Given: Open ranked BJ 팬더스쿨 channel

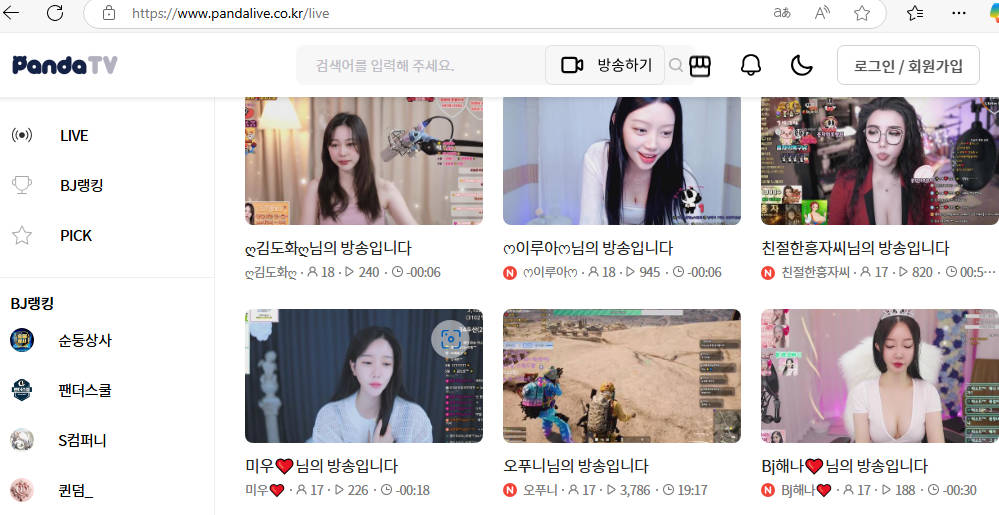Looking at the screenshot, I should pyautogui.click(x=84, y=390).
